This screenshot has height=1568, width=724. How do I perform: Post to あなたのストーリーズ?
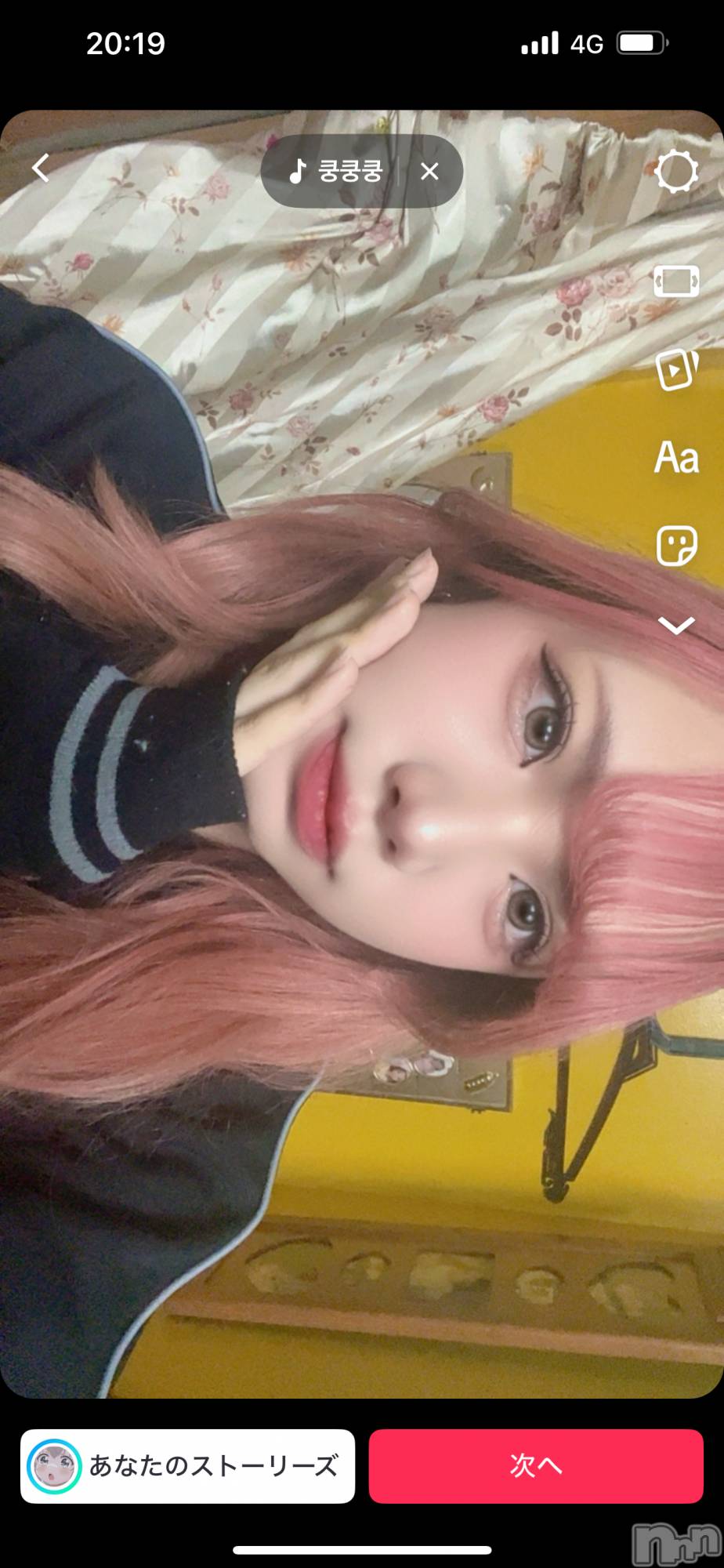[188, 1465]
